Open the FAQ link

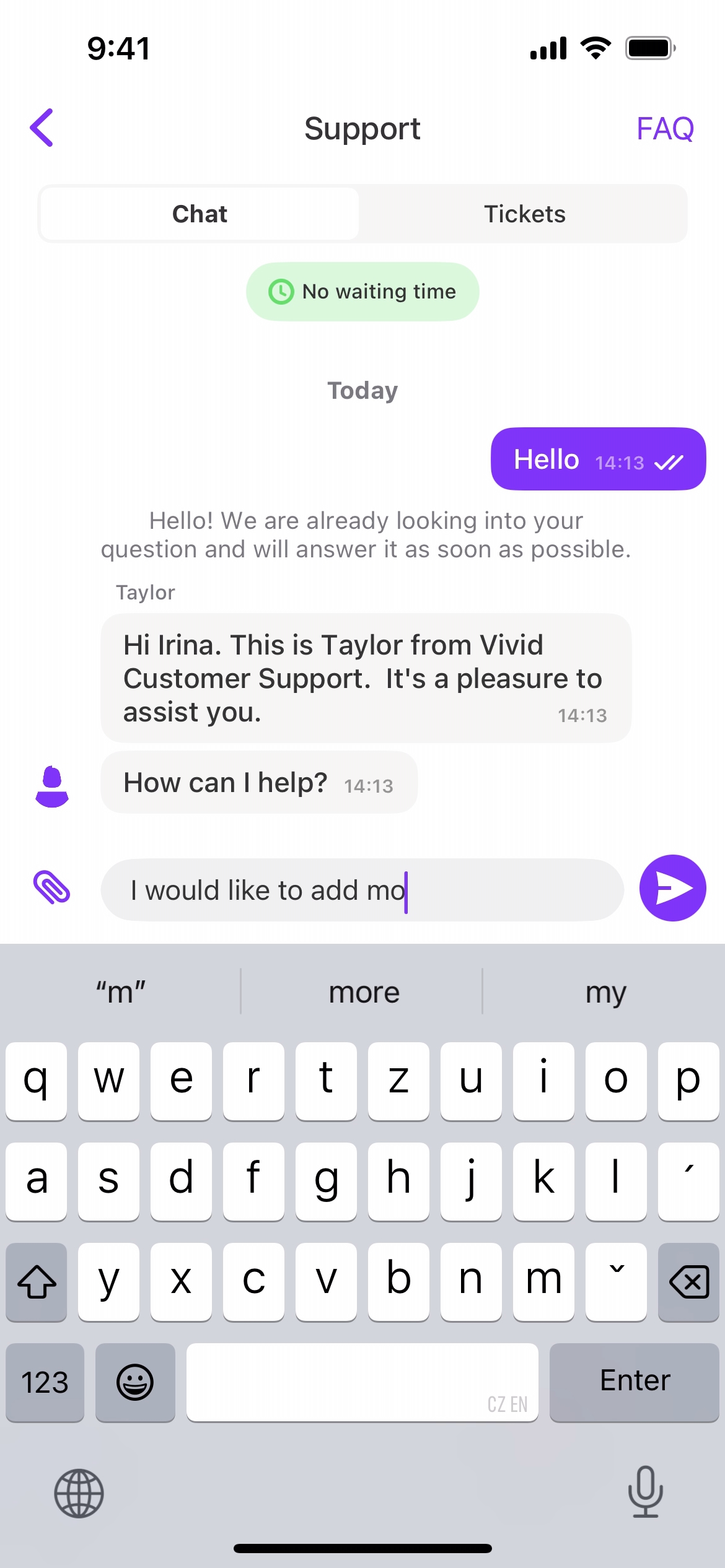click(x=665, y=129)
